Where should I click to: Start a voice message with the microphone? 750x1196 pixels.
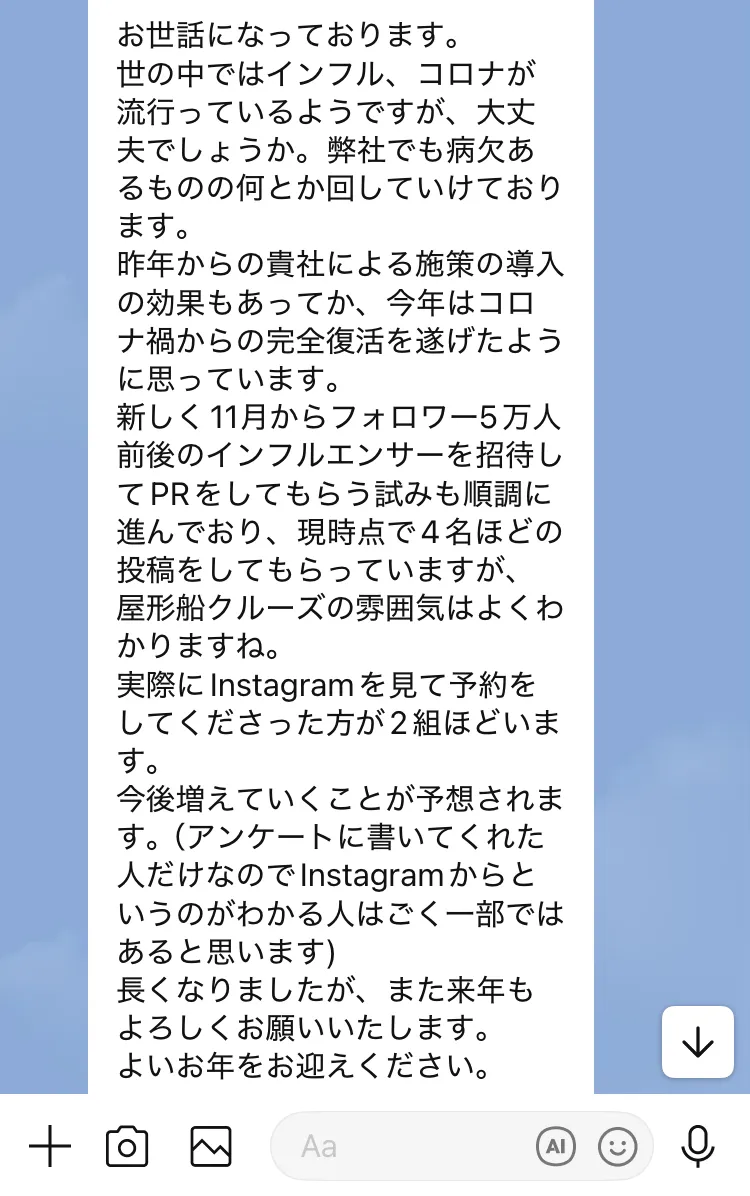[697, 1146]
